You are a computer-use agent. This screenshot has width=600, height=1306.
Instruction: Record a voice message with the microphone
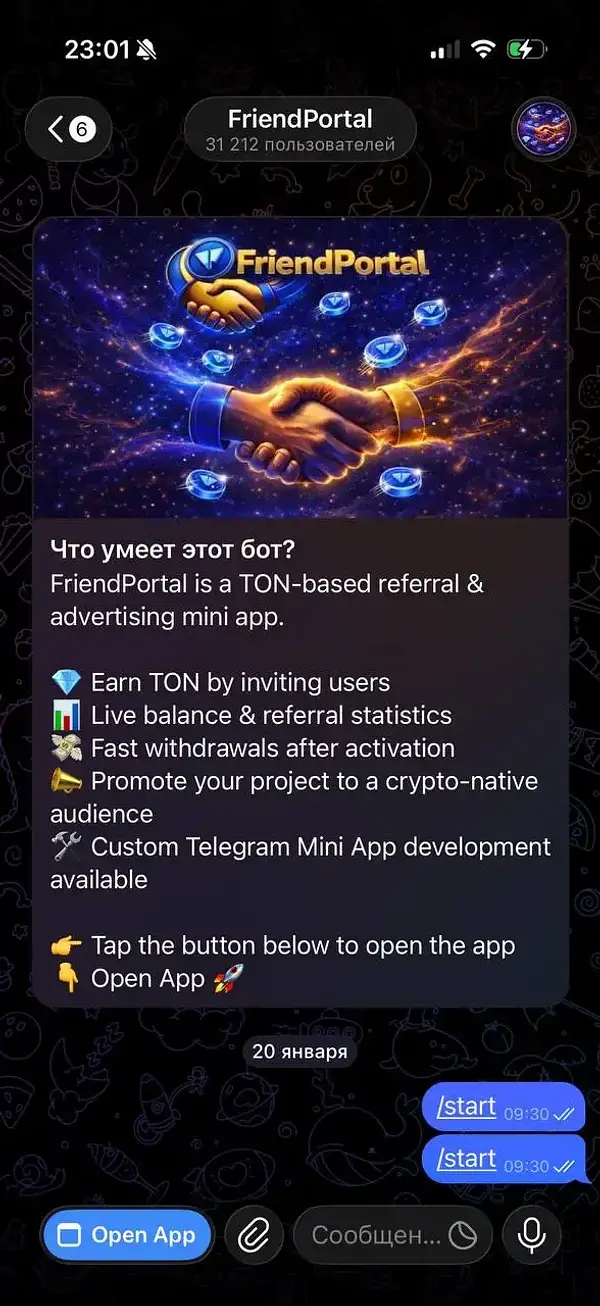532,1235
